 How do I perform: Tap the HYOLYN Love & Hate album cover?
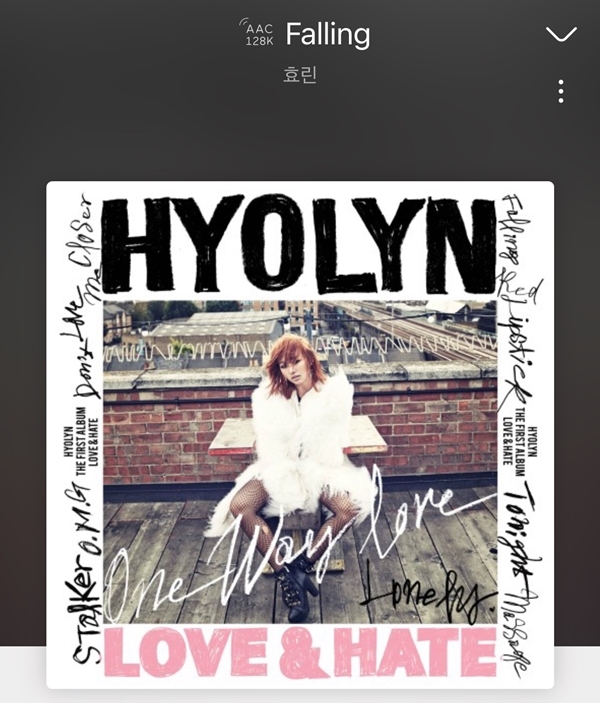[300, 434]
